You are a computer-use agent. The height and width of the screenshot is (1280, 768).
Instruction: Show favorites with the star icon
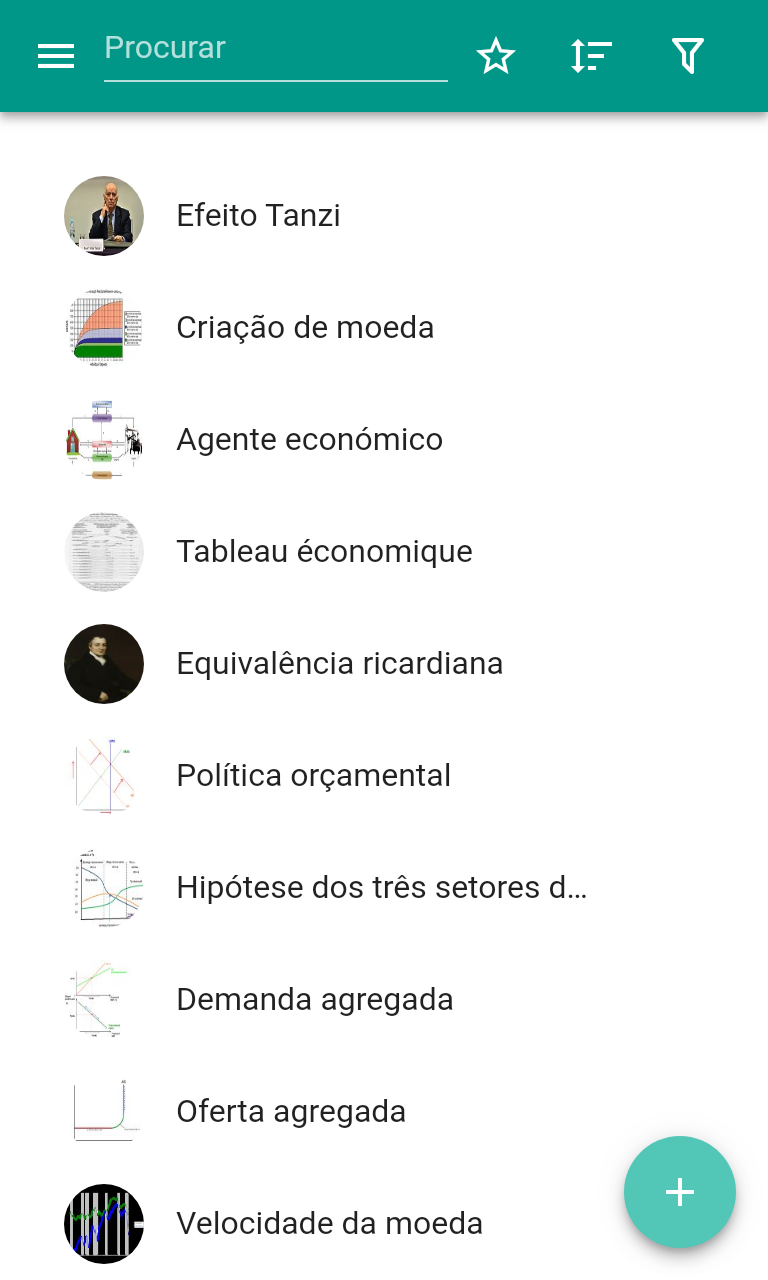496,56
